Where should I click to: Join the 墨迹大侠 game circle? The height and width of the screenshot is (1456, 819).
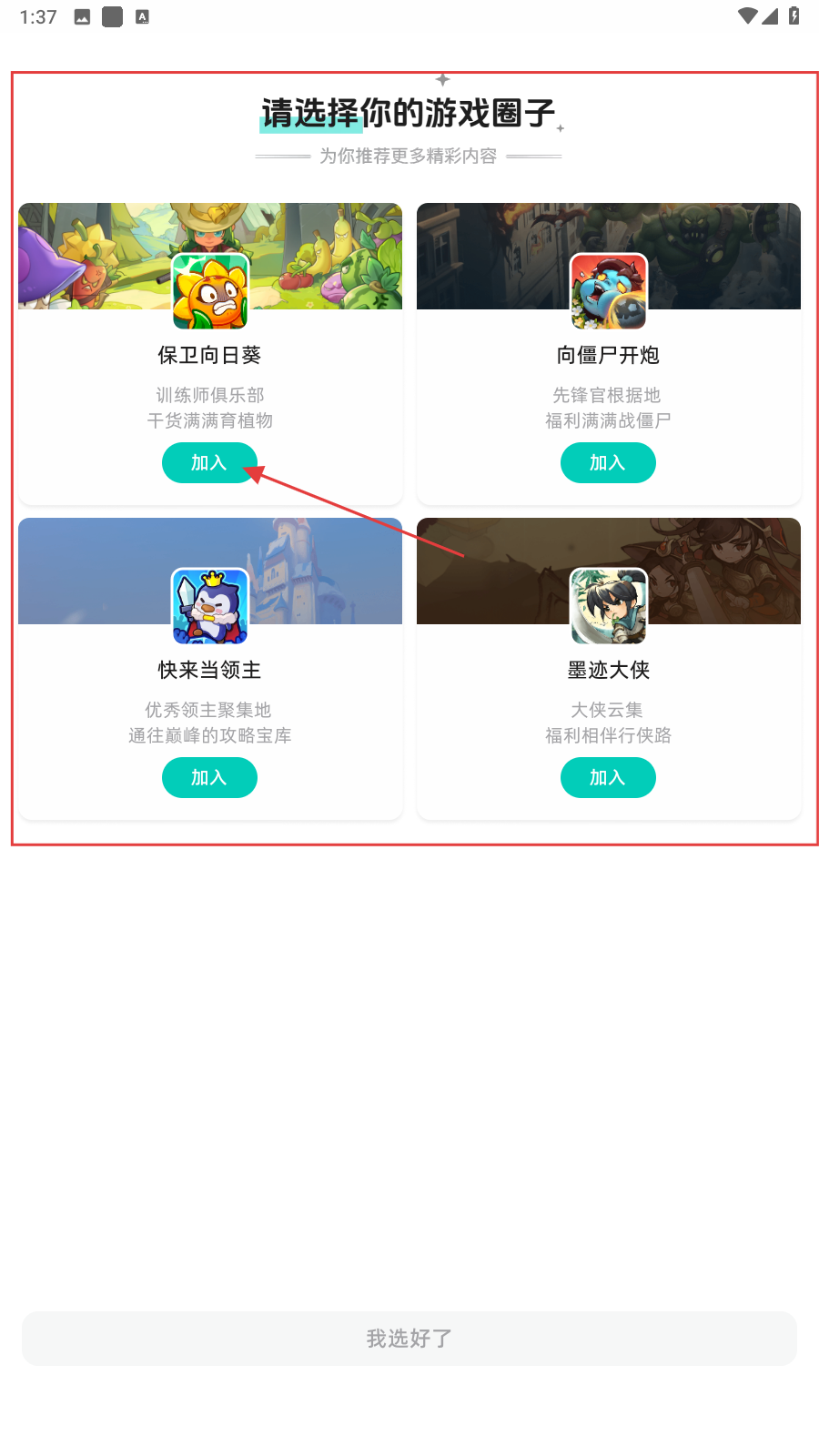pyautogui.click(x=608, y=777)
